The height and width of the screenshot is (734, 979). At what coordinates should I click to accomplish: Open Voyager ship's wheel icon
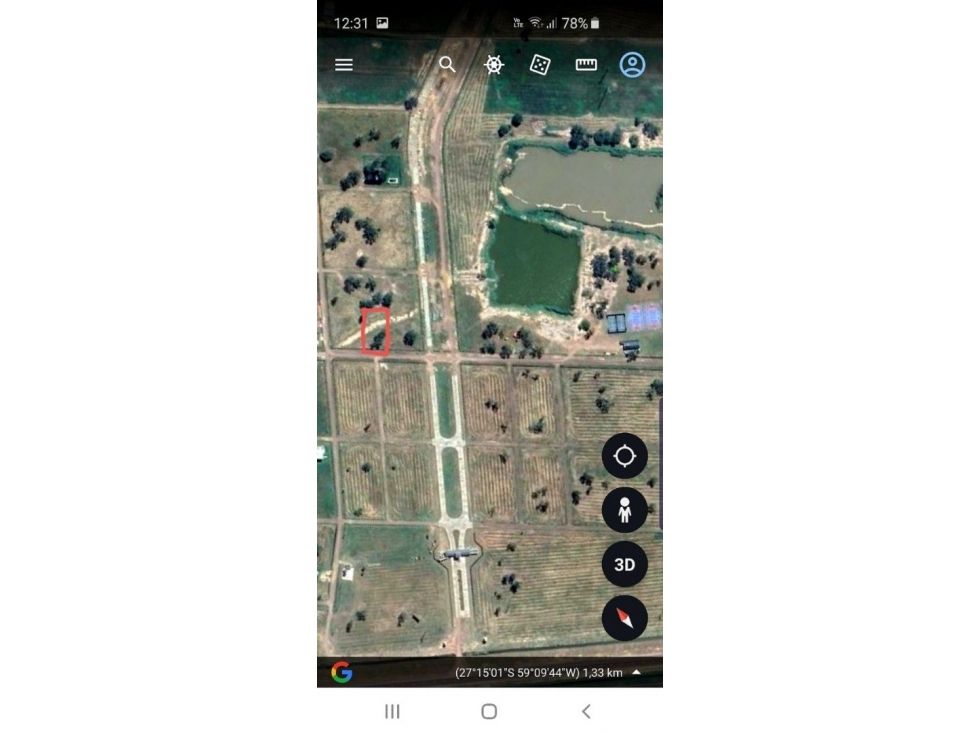pos(494,64)
